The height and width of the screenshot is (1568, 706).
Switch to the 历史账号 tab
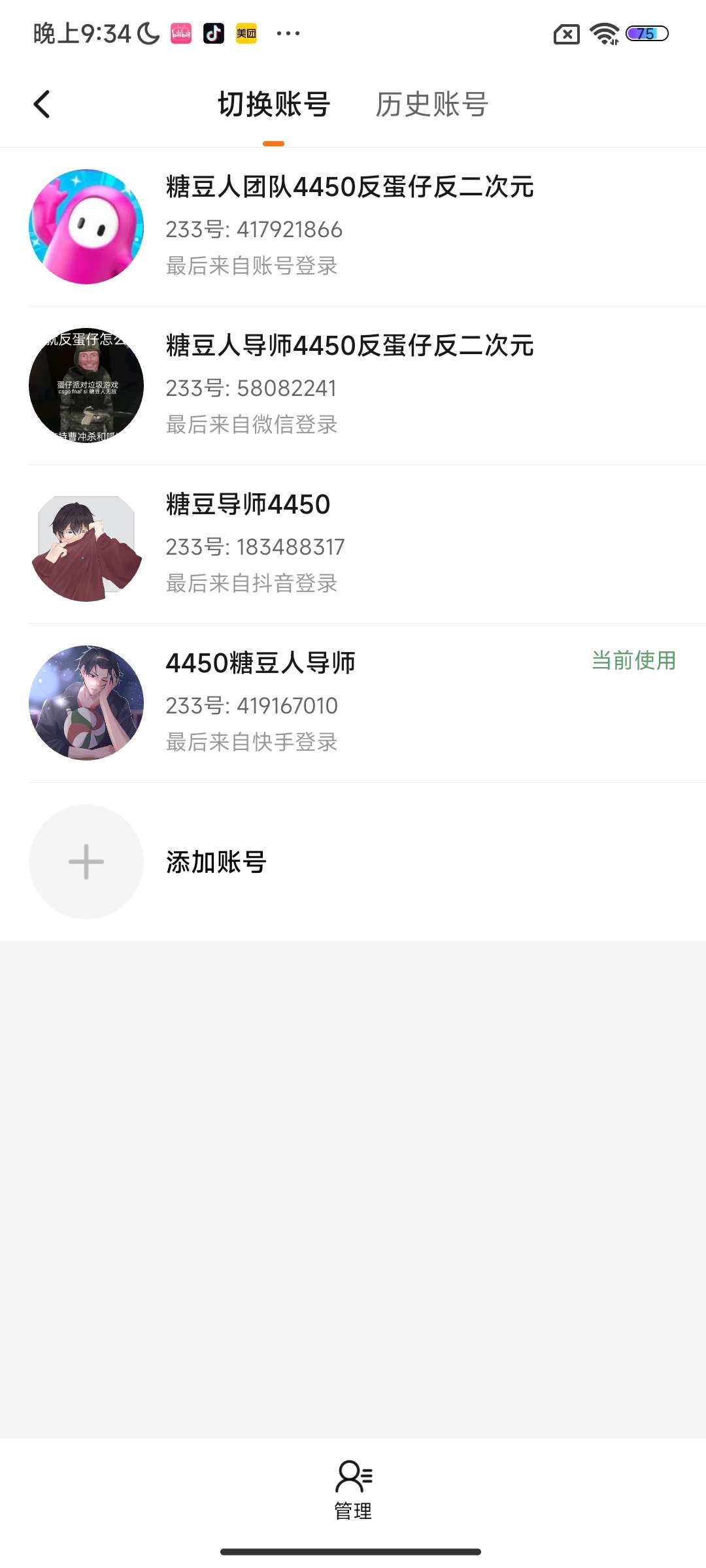431,105
